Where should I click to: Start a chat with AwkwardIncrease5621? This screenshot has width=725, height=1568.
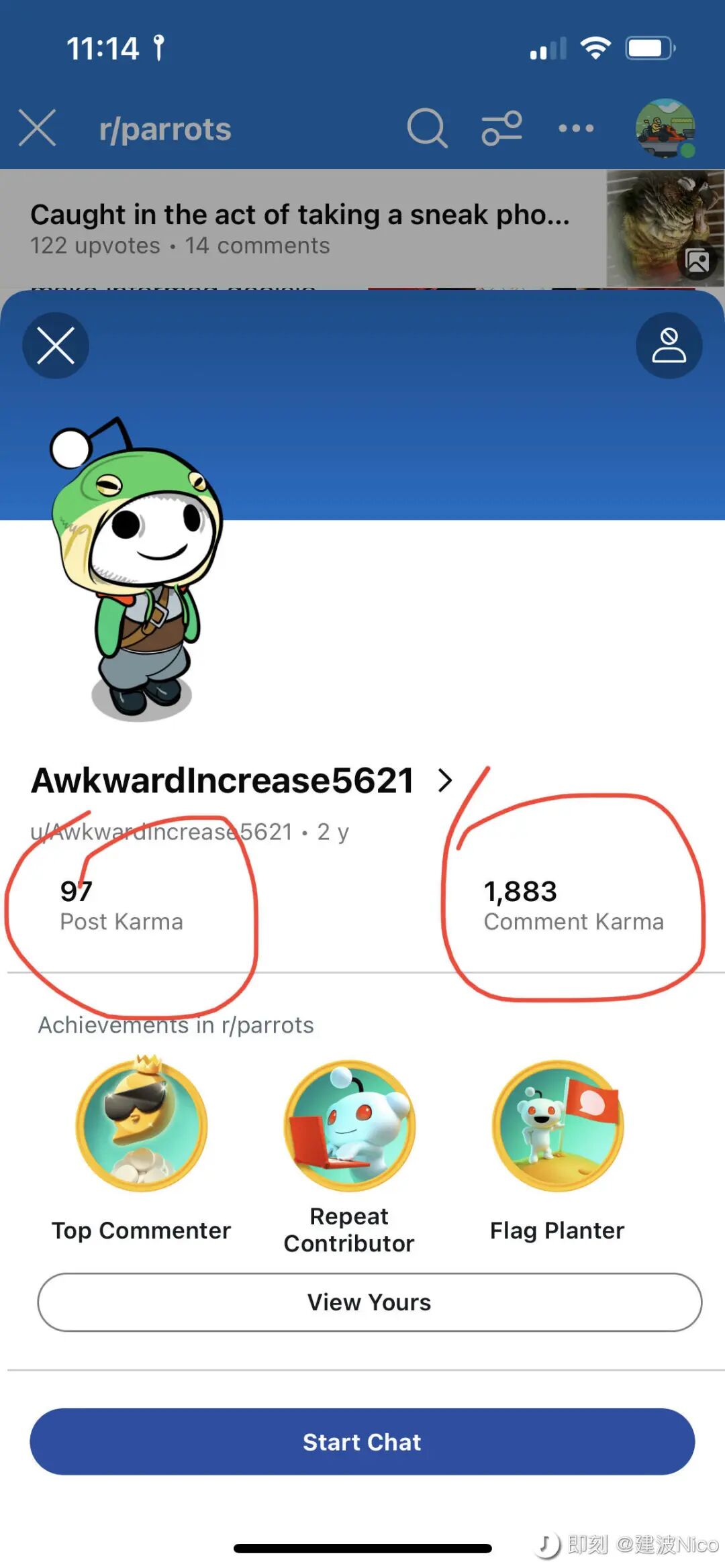tap(362, 1441)
